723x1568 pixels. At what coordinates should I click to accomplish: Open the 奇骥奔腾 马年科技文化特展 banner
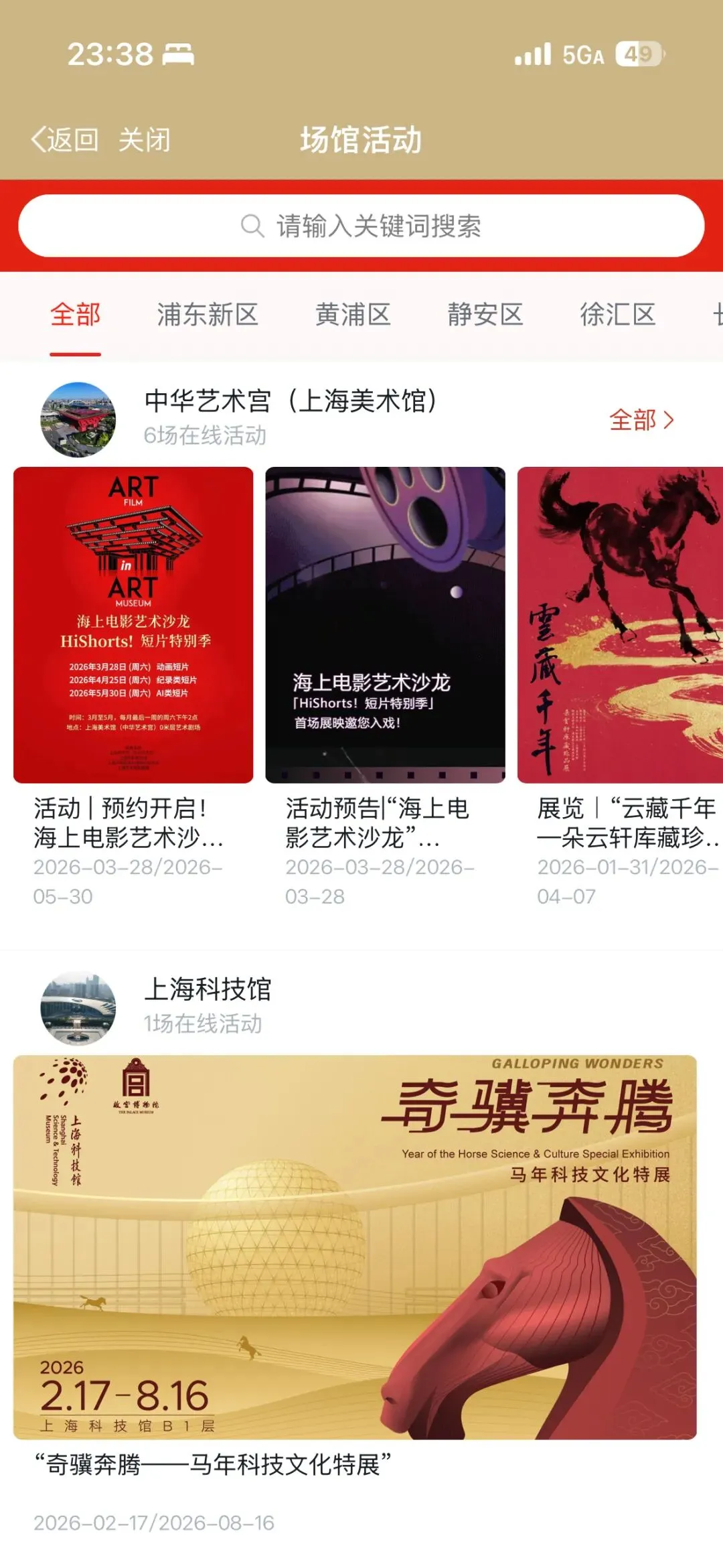click(x=355, y=1247)
